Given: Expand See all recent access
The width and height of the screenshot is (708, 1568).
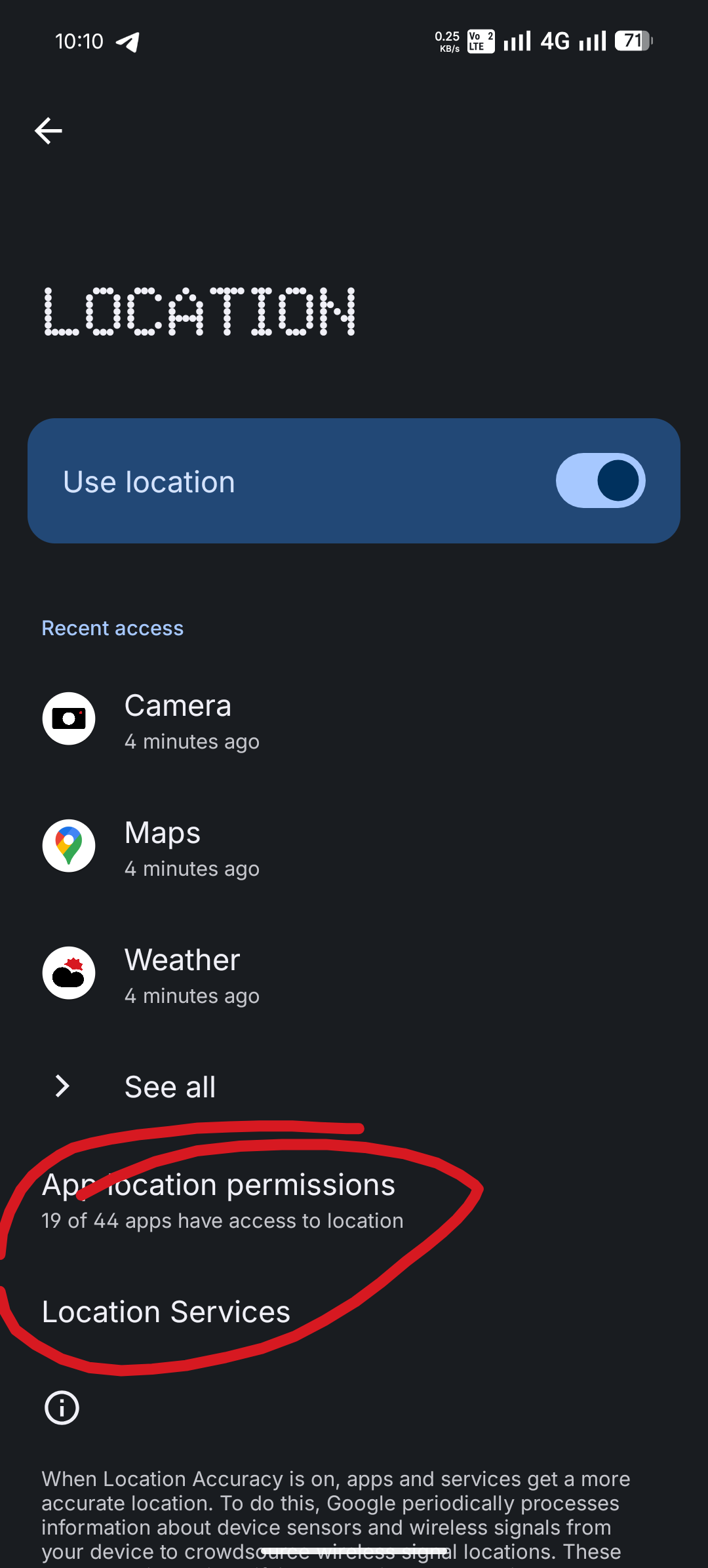Looking at the screenshot, I should click(169, 1087).
